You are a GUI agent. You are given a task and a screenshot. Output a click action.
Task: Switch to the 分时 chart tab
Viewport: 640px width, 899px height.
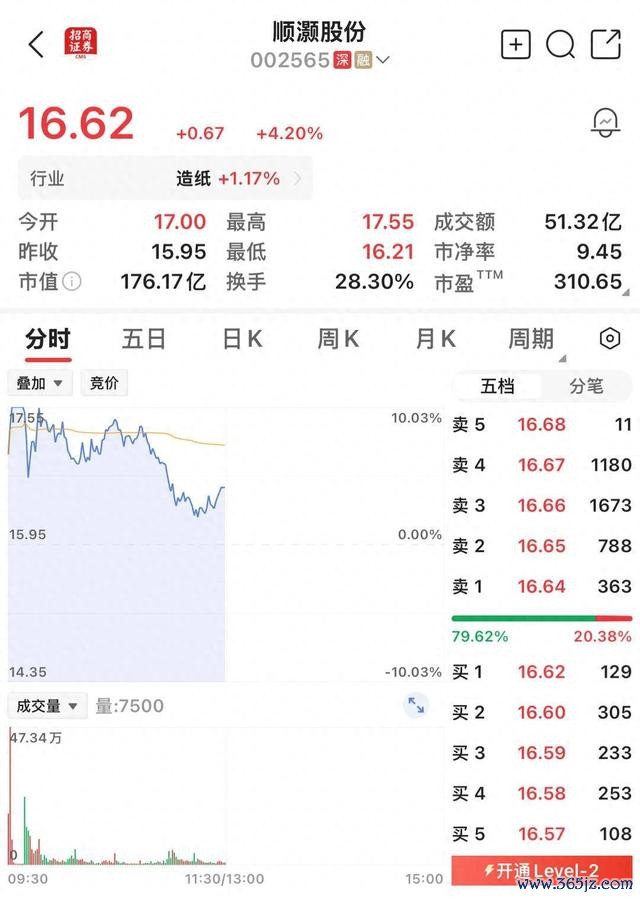(48, 340)
